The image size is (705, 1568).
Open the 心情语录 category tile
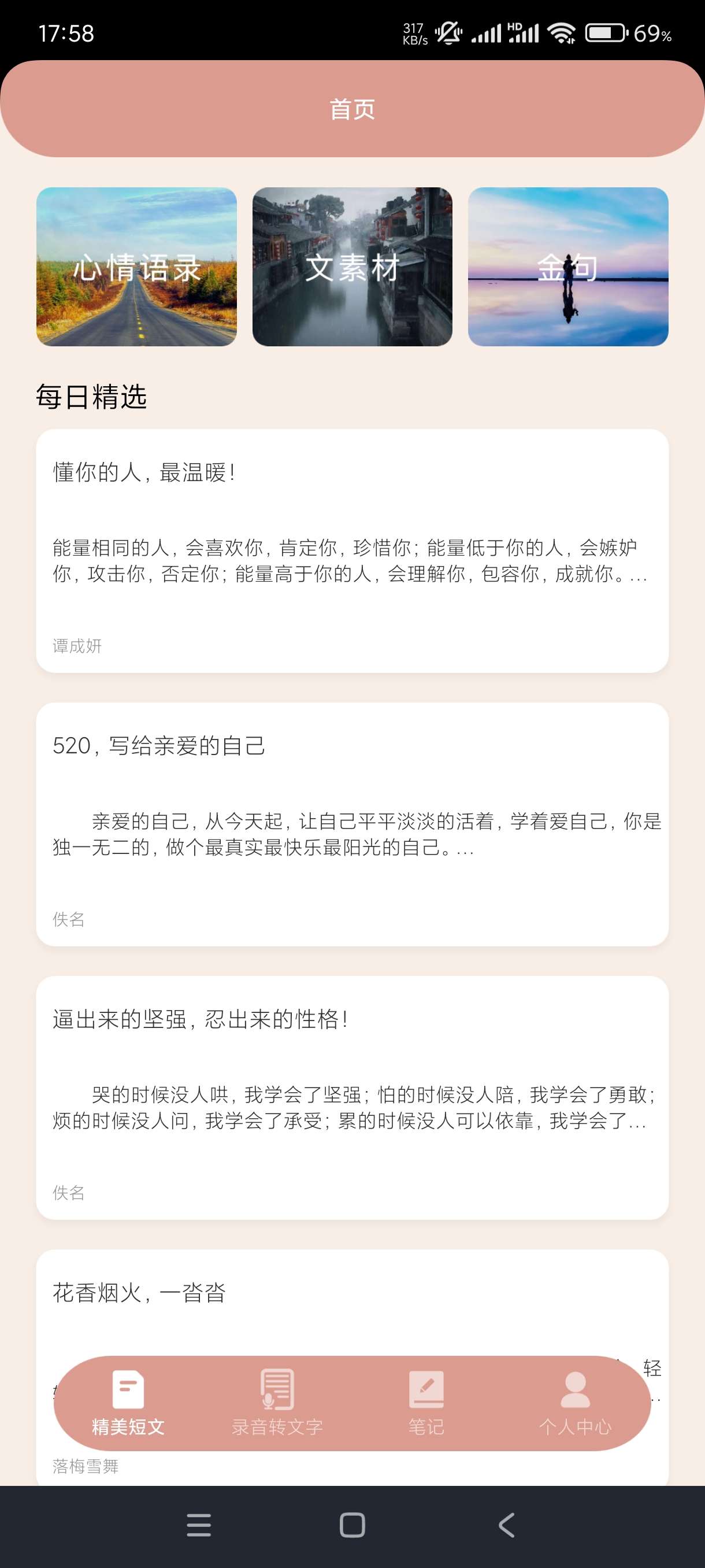(x=136, y=267)
